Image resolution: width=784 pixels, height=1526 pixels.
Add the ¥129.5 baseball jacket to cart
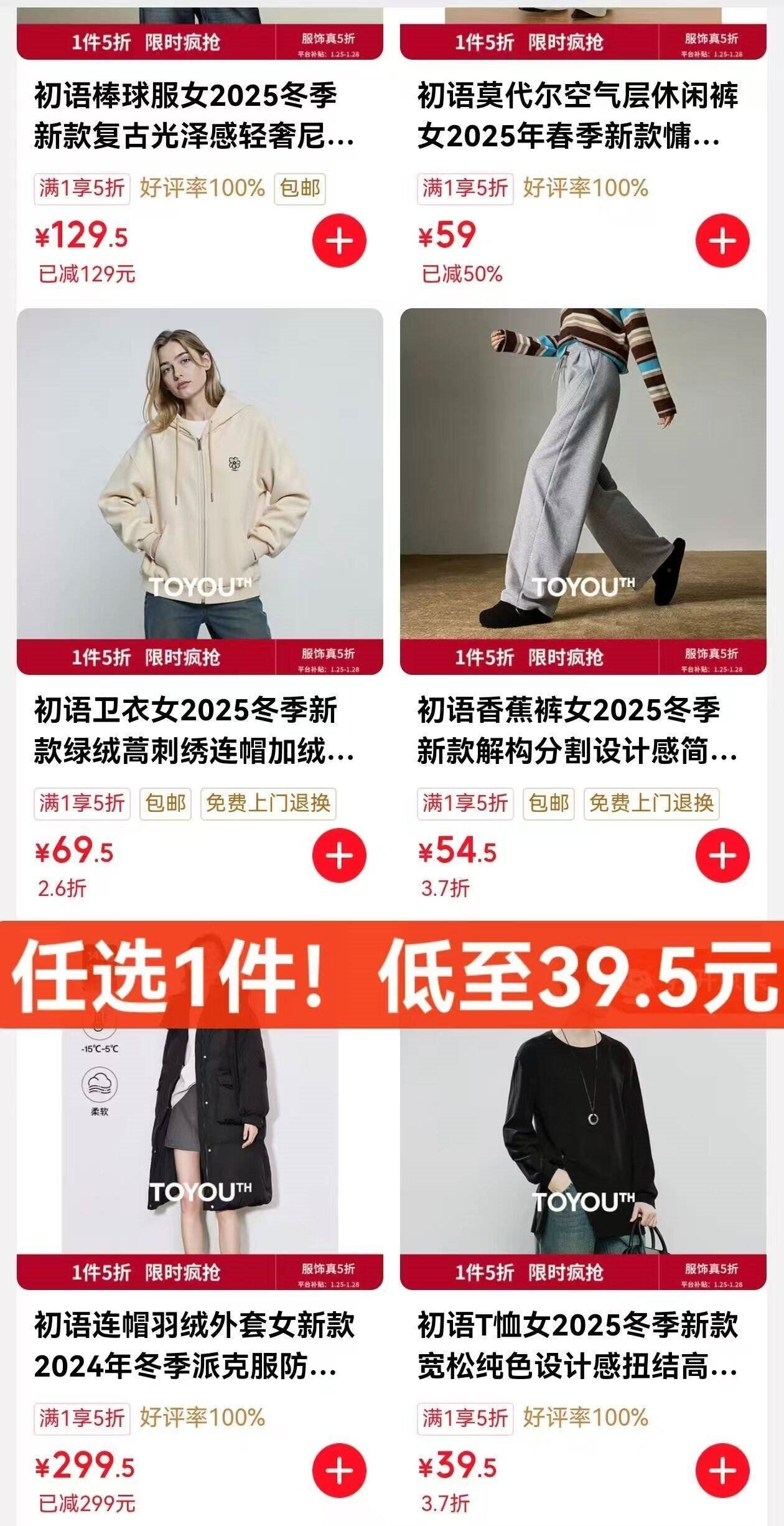[x=339, y=241]
